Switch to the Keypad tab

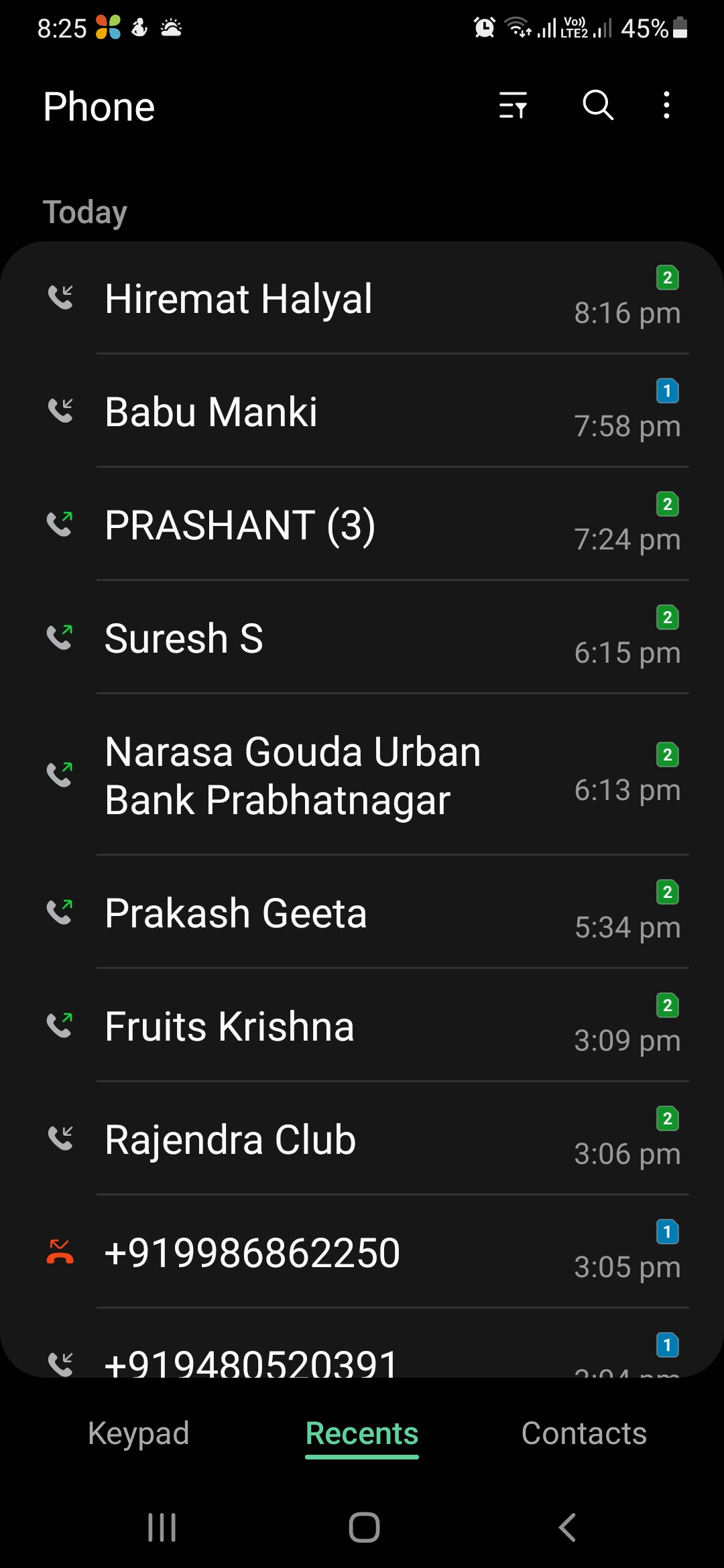(x=139, y=1433)
